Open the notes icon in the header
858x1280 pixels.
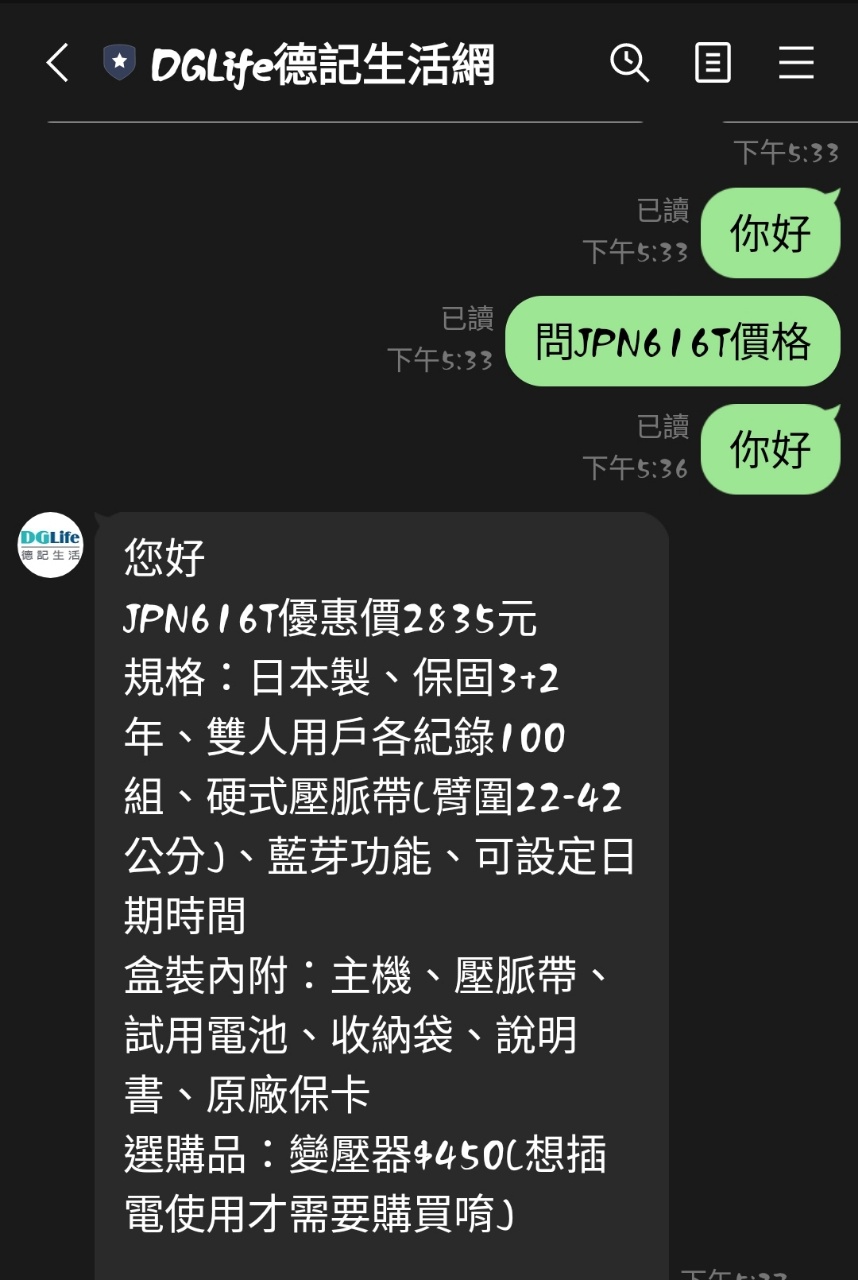[x=712, y=63]
